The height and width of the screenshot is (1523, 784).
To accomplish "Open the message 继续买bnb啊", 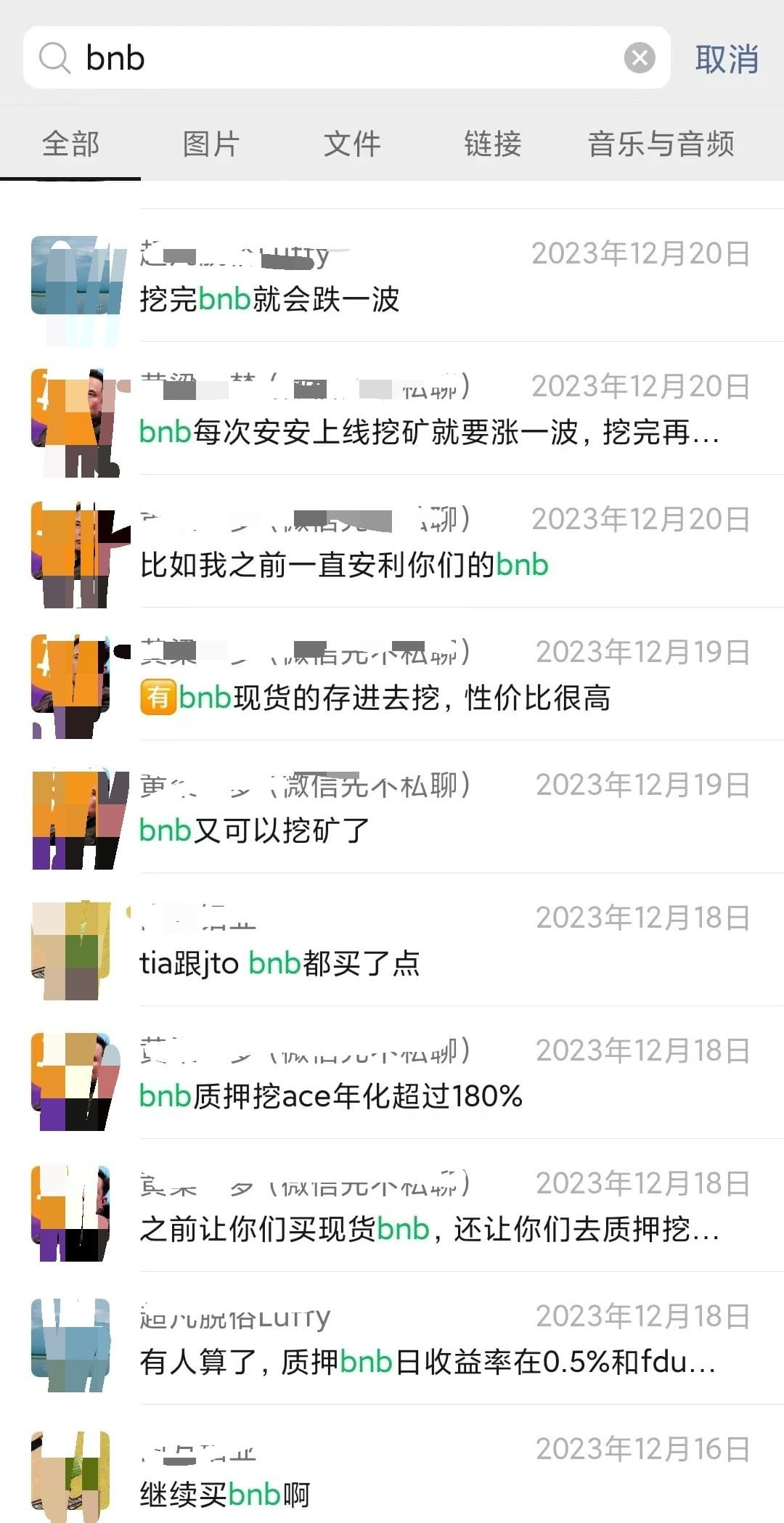I will (x=392, y=1464).
